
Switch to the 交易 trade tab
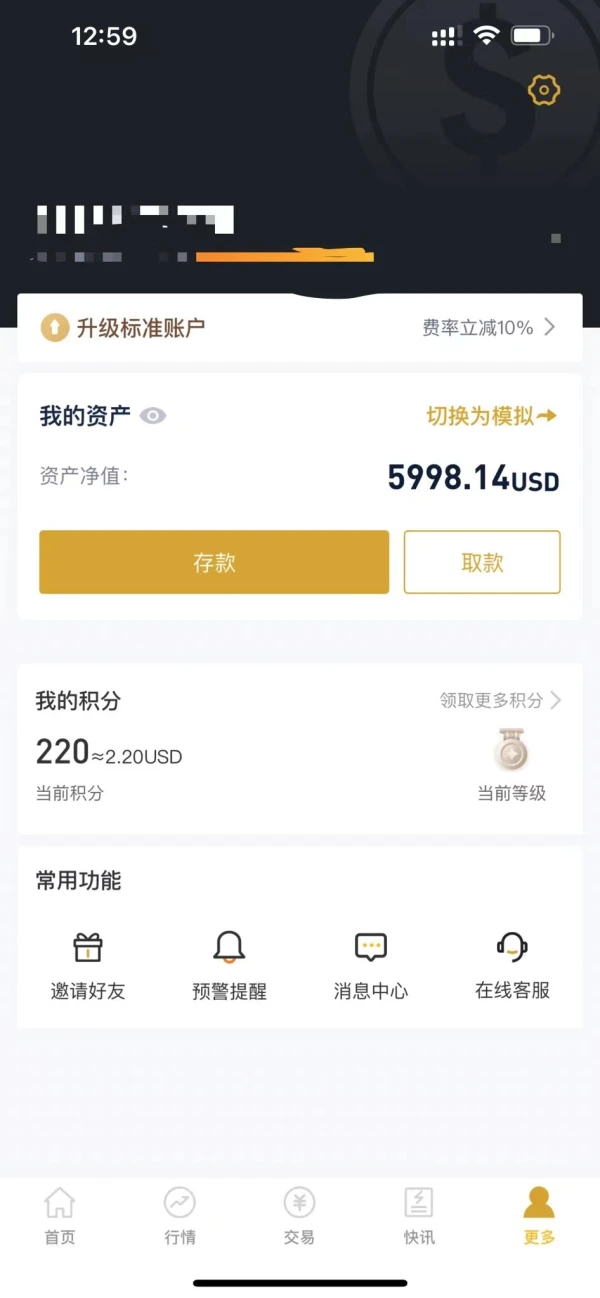299,1215
